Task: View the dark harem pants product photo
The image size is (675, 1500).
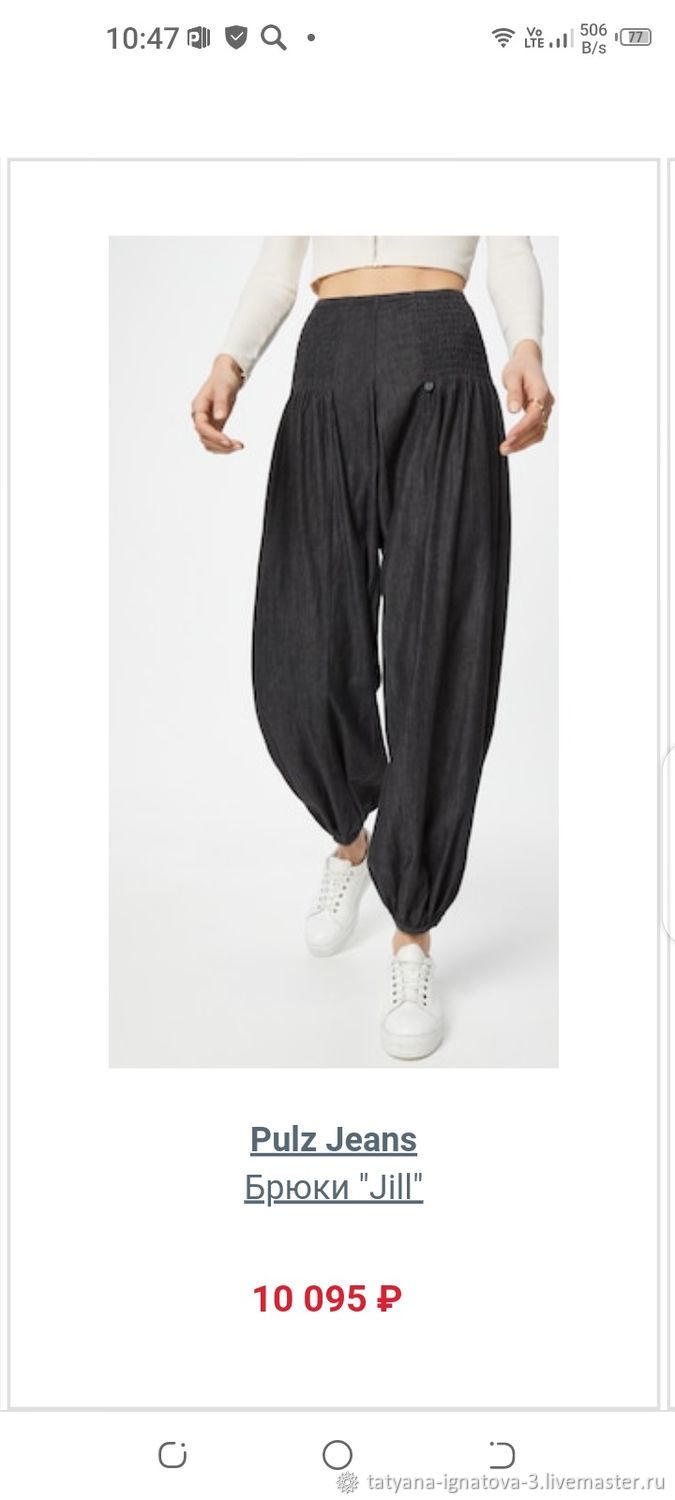Action: tap(333, 652)
